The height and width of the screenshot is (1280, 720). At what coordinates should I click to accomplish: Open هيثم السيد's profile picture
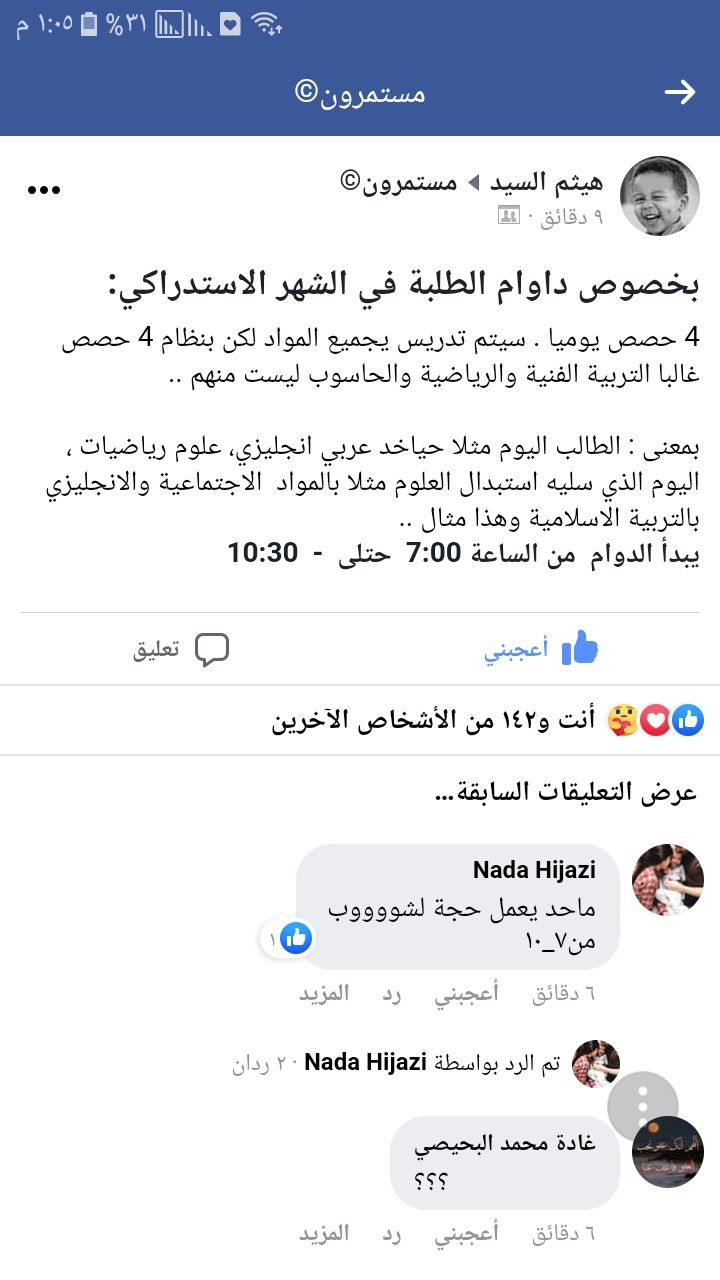(660, 196)
